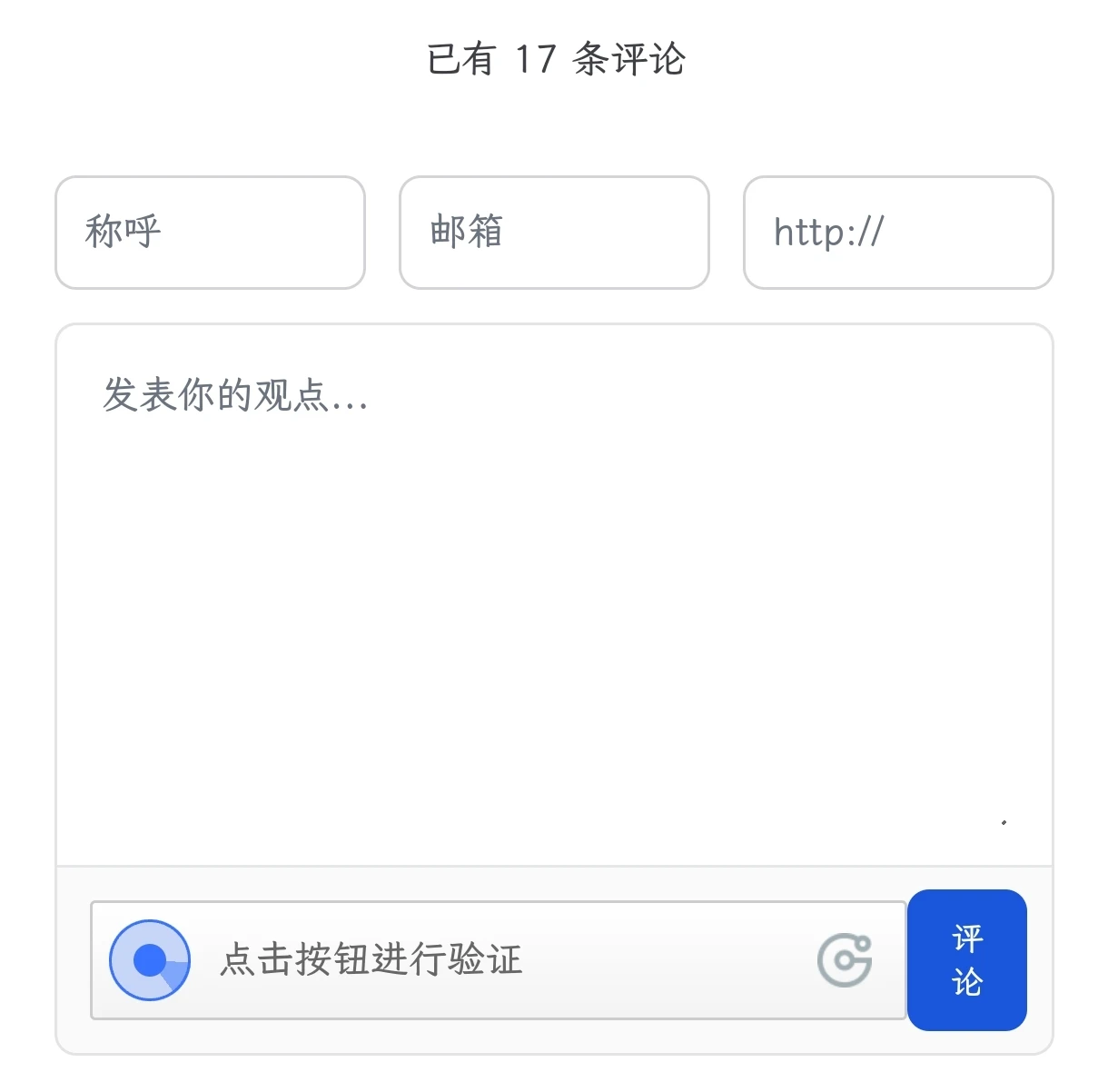Select the 邮箱 email field

point(554,233)
